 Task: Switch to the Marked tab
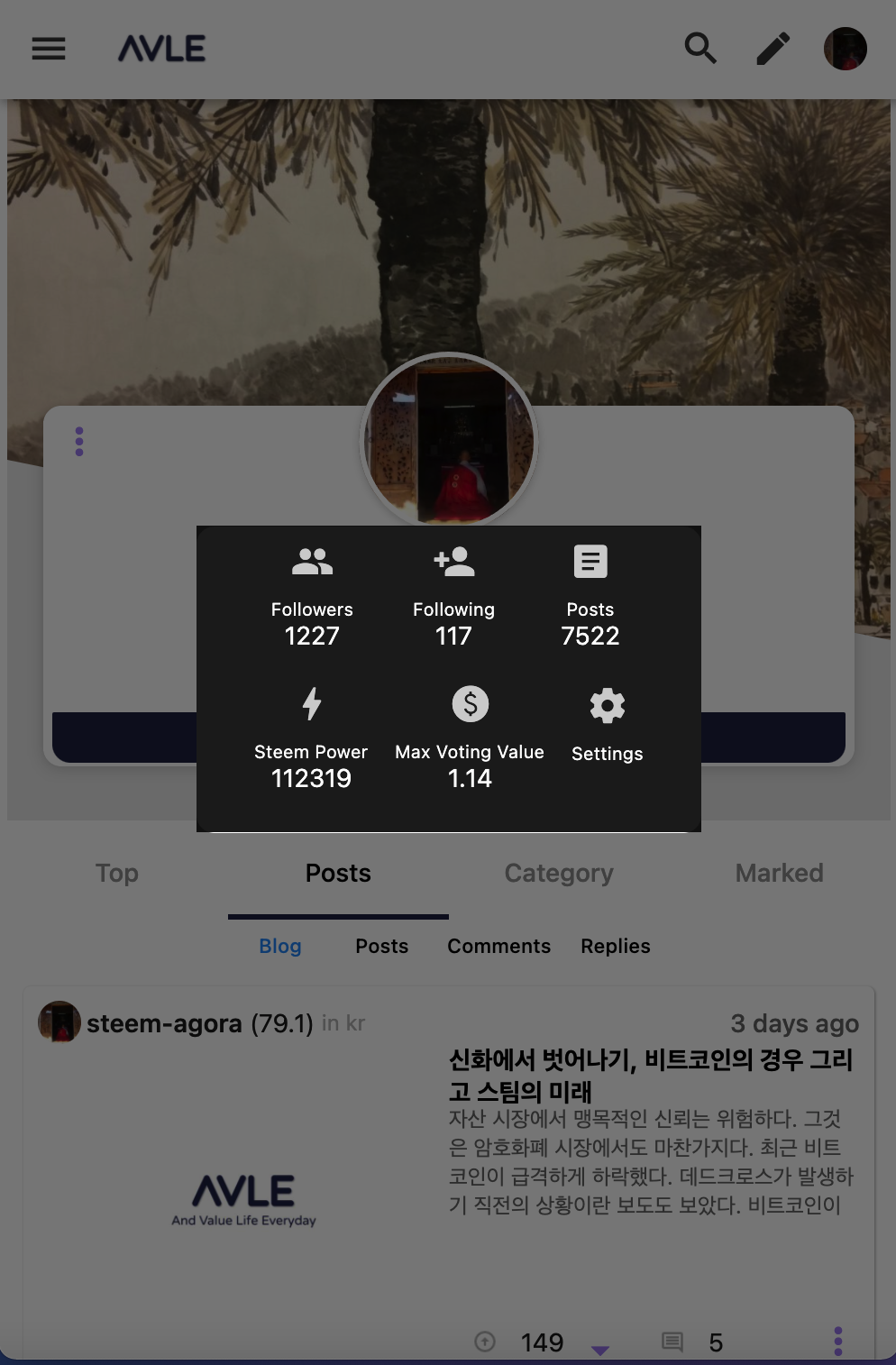point(779,873)
